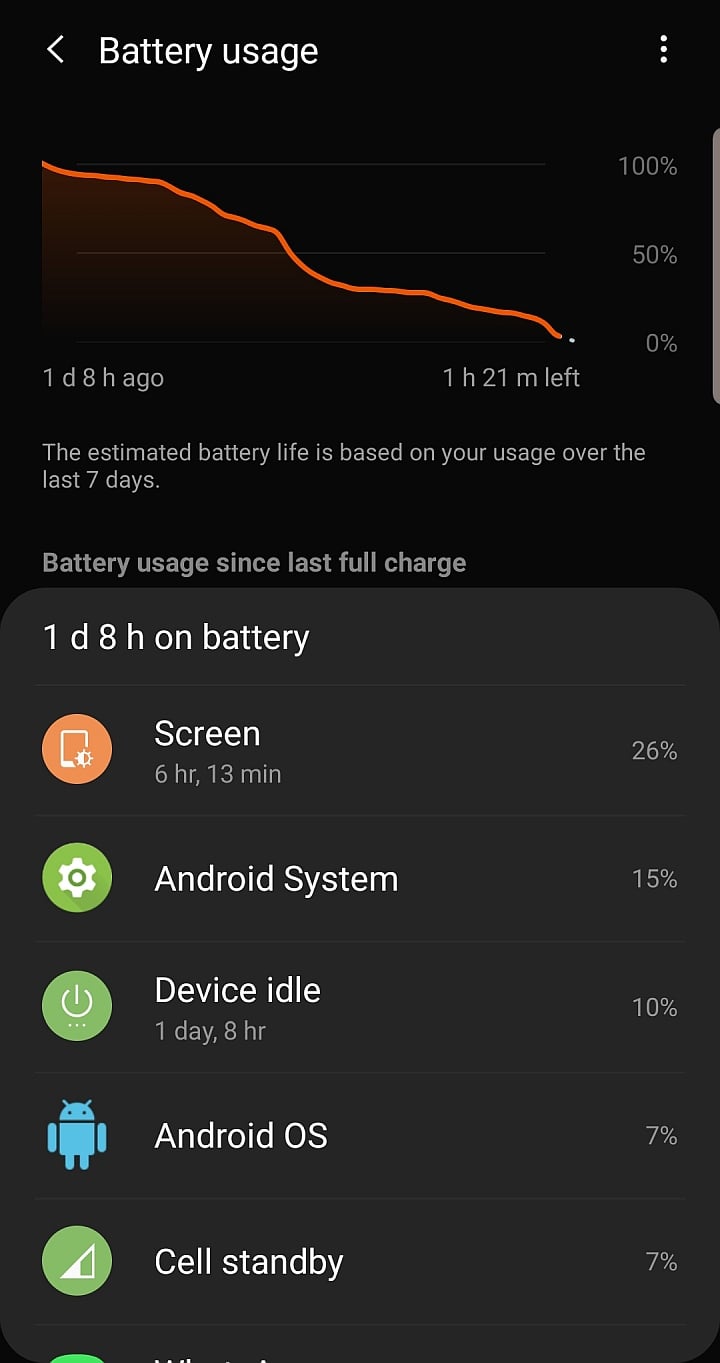The image size is (720, 1363).
Task: Open Cell standby usage details
Action: tap(360, 1262)
